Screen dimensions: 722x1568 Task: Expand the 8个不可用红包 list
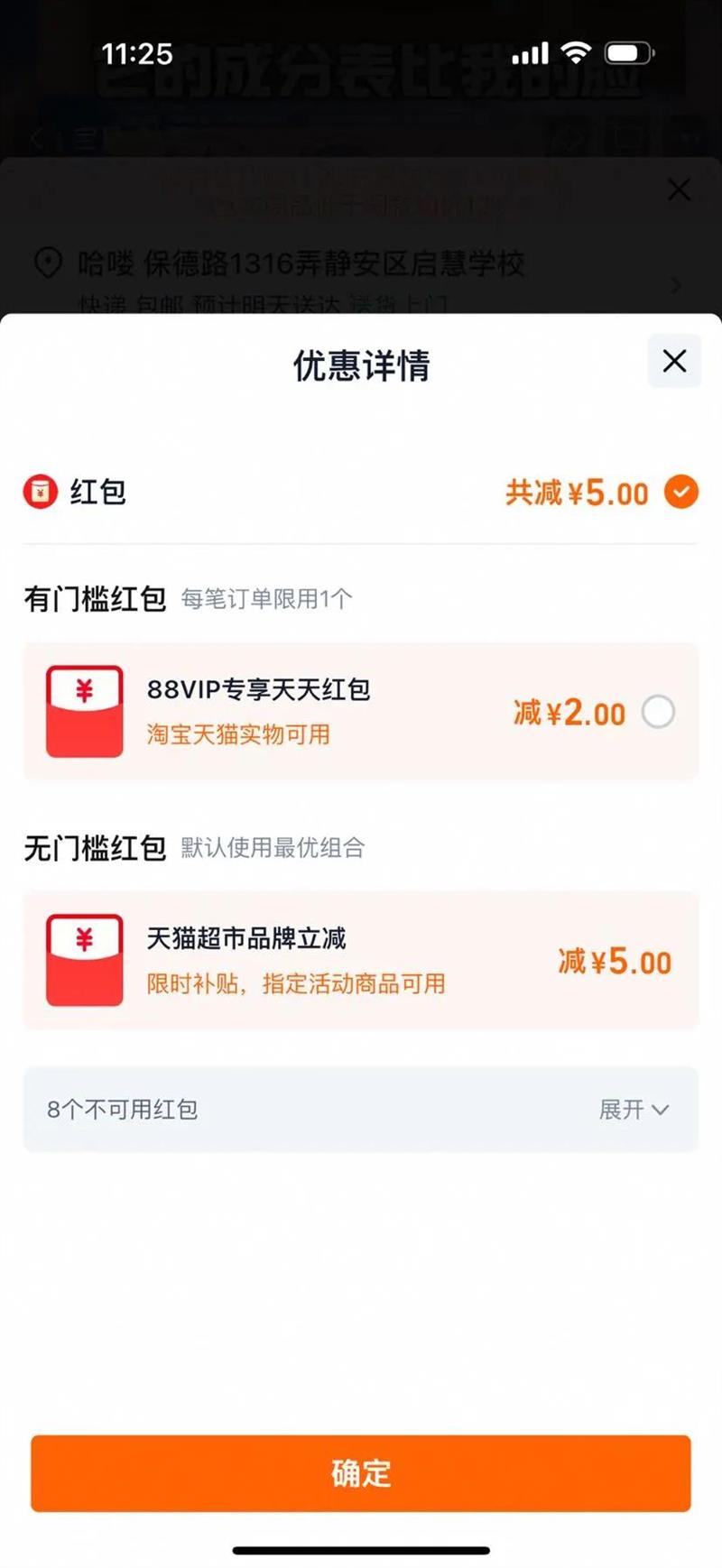tap(361, 1109)
